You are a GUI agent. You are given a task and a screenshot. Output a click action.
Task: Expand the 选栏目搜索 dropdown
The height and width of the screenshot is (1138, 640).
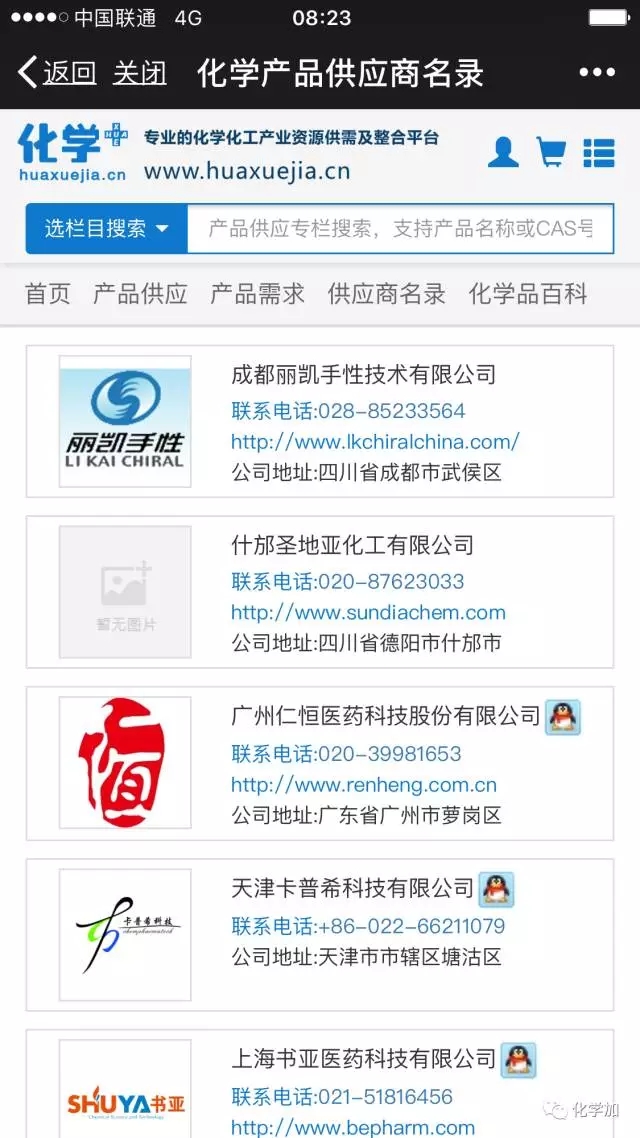pyautogui.click(x=107, y=229)
